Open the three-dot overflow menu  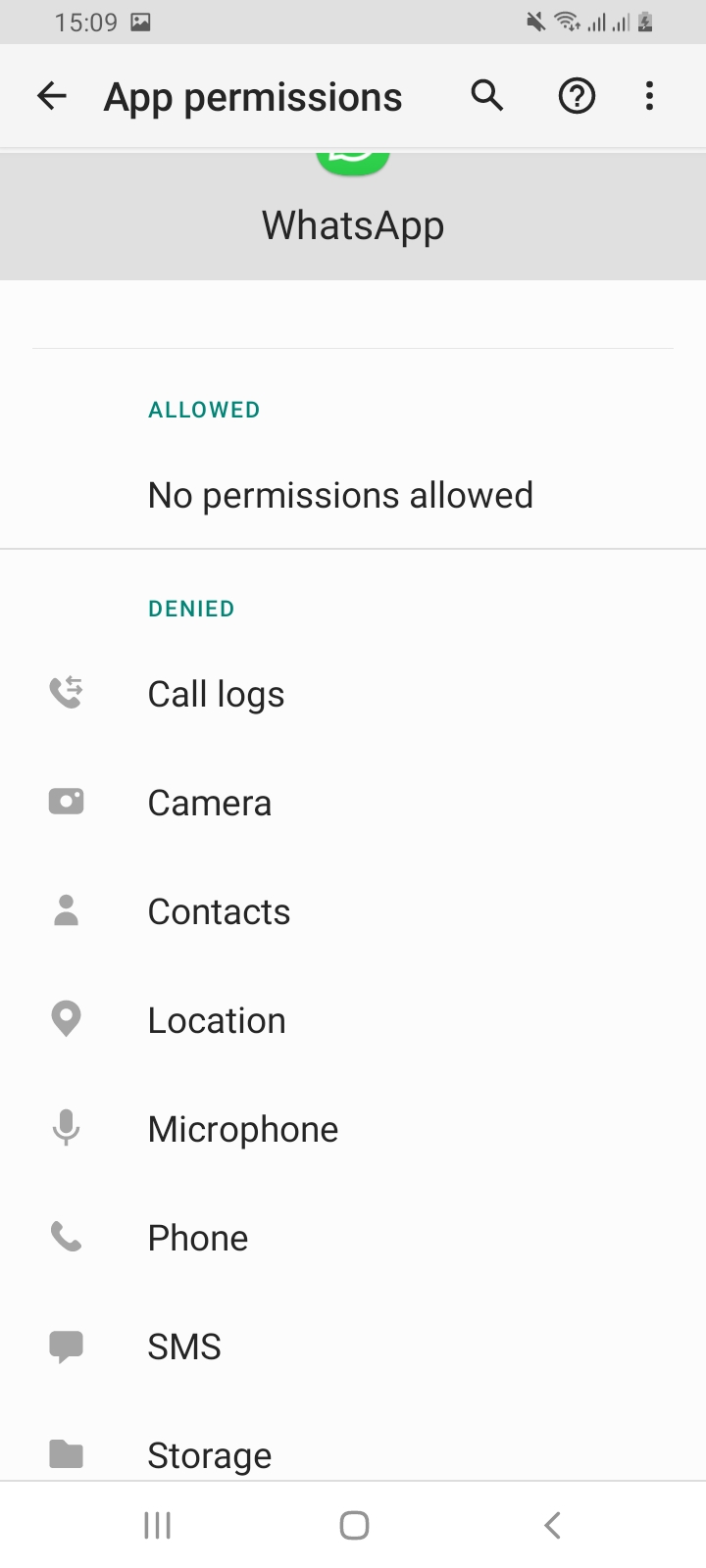649,96
